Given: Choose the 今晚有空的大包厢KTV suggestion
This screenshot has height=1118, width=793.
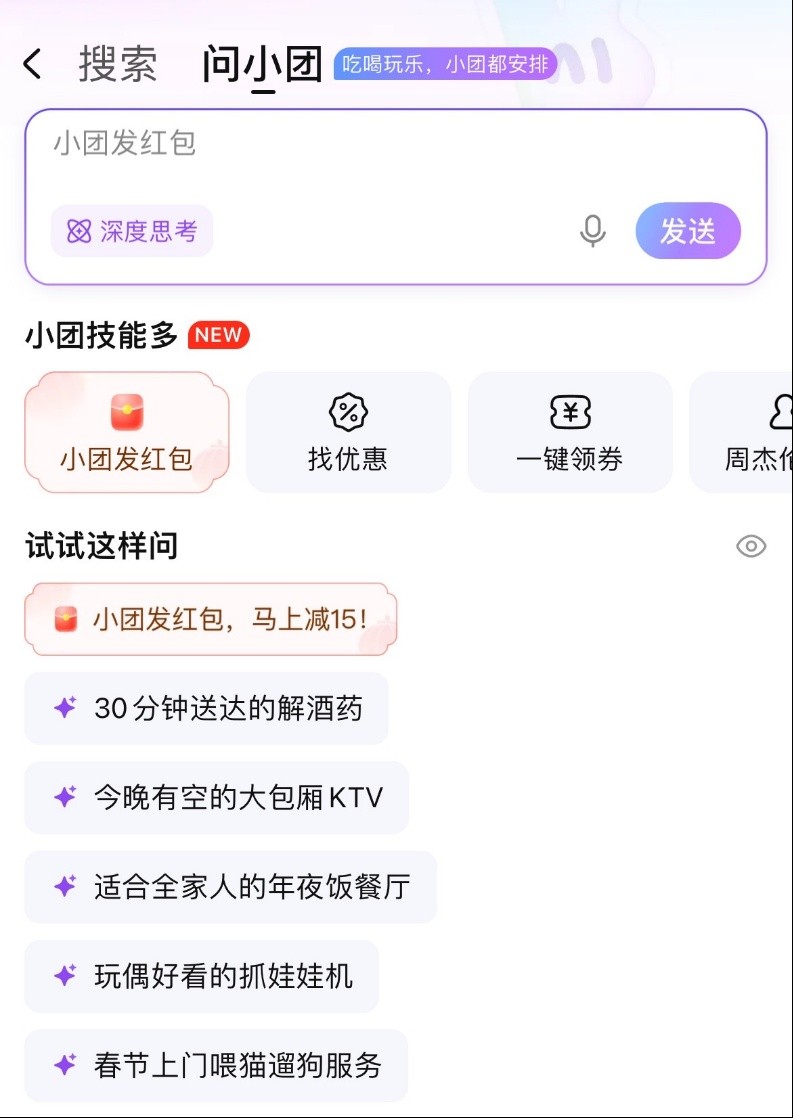Looking at the screenshot, I should pos(217,797).
